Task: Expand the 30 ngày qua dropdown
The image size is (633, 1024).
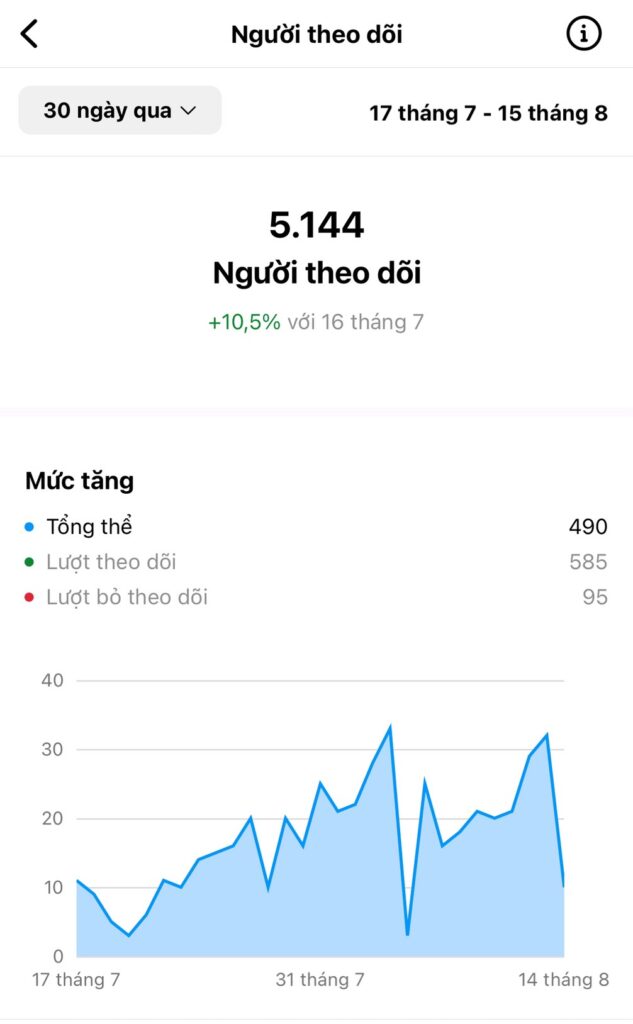Action: (x=120, y=111)
